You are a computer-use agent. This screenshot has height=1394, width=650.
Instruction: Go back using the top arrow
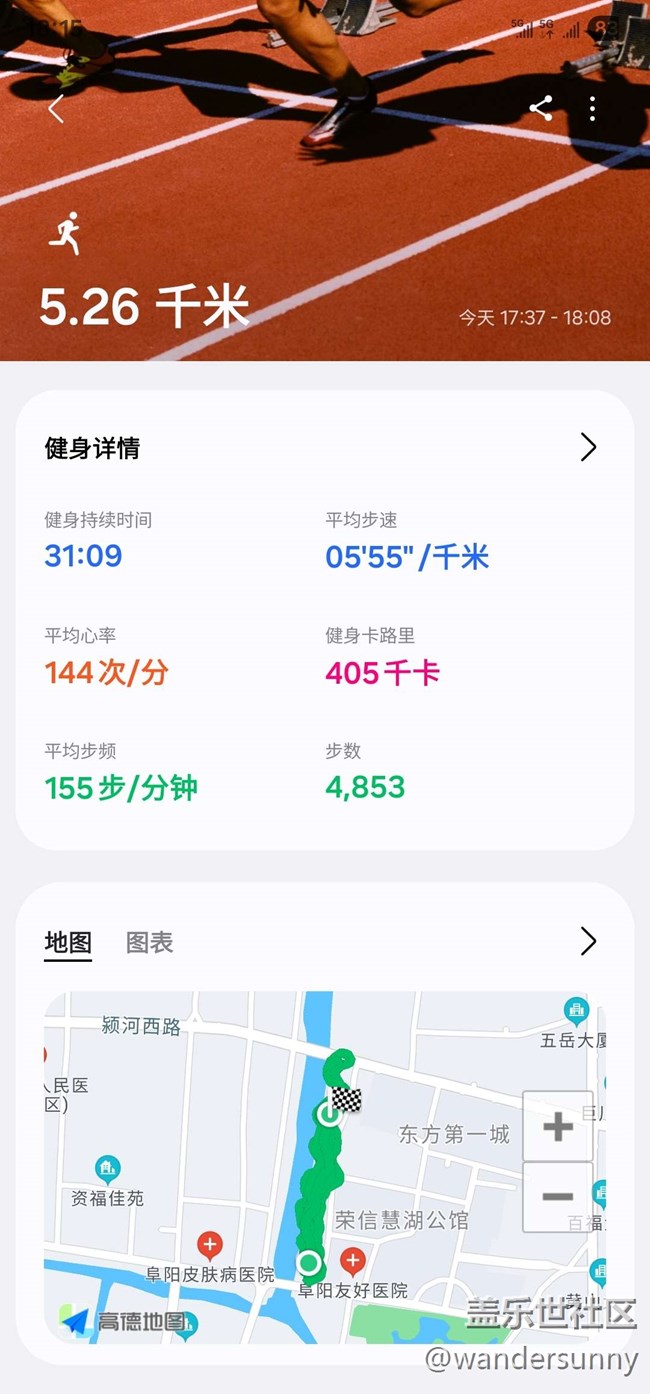(x=56, y=109)
